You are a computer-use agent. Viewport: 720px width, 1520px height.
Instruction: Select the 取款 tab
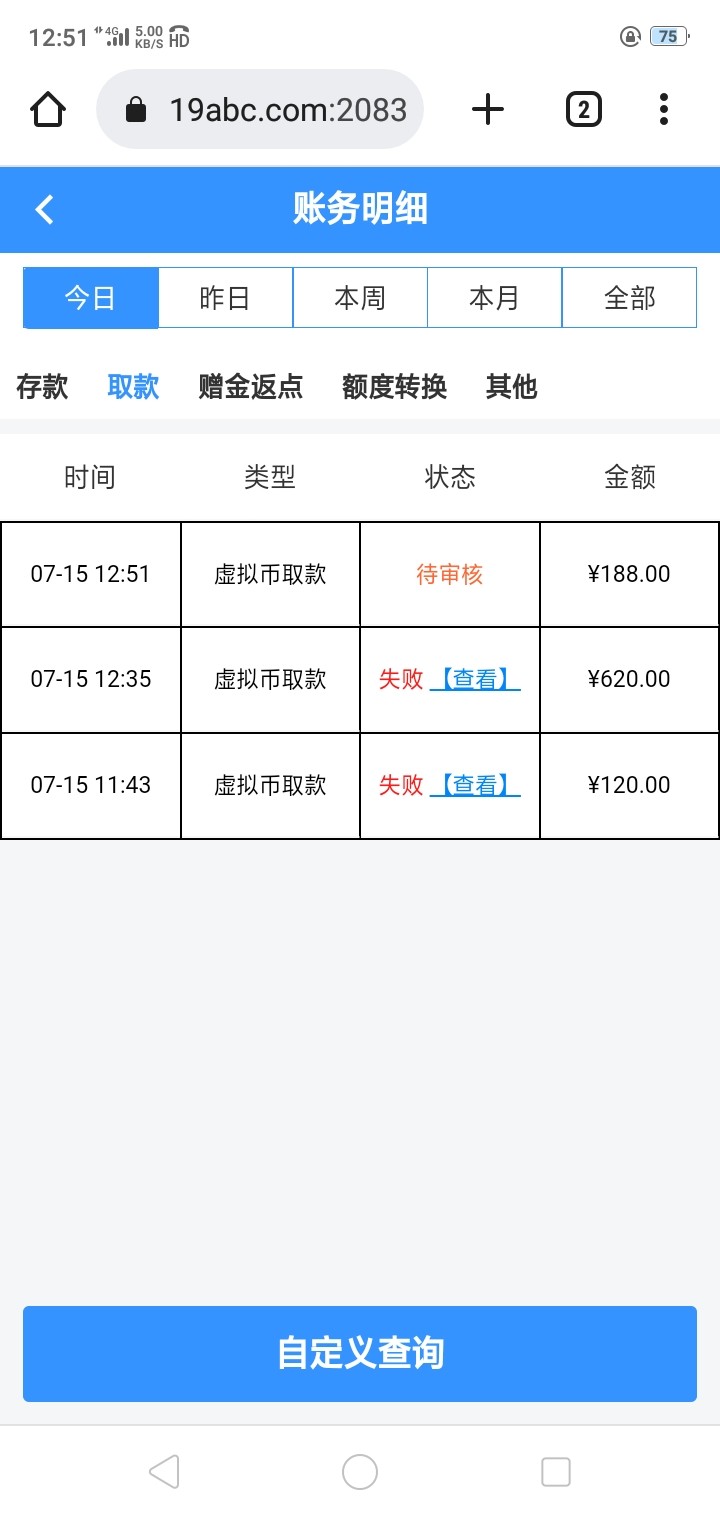pos(133,386)
